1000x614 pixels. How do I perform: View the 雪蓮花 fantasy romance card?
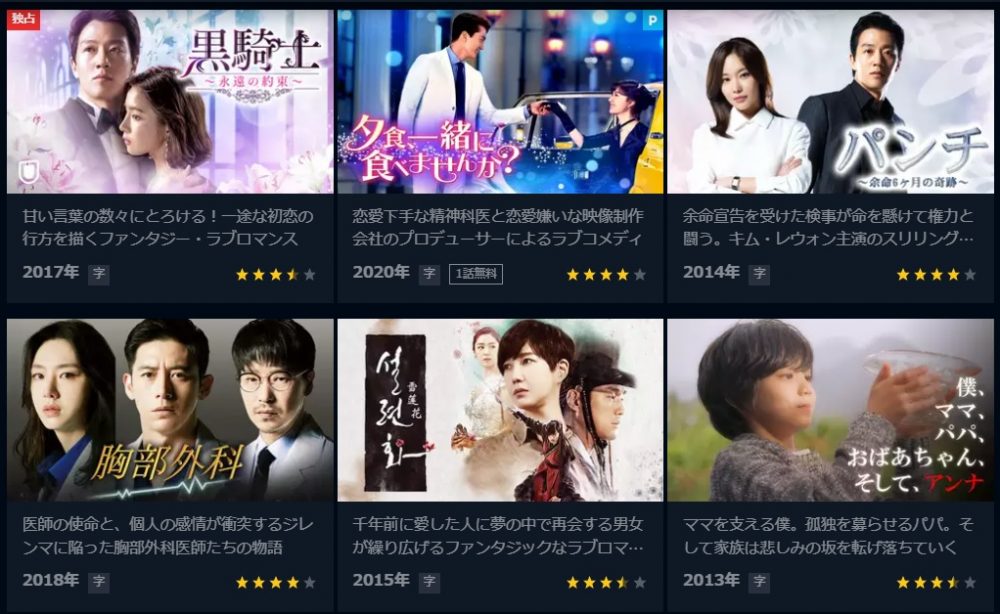pyautogui.click(x=500, y=410)
